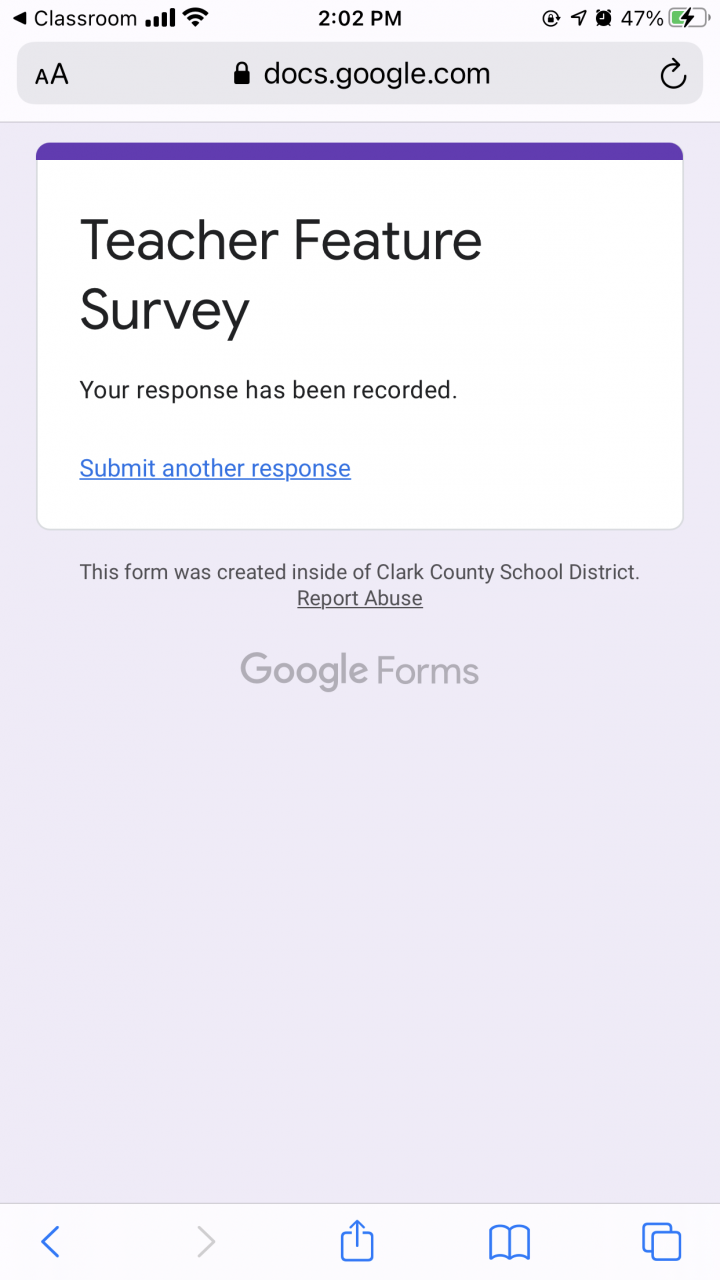The width and height of the screenshot is (720, 1280).
Task: Share this page from the toolbar
Action: [357, 1242]
